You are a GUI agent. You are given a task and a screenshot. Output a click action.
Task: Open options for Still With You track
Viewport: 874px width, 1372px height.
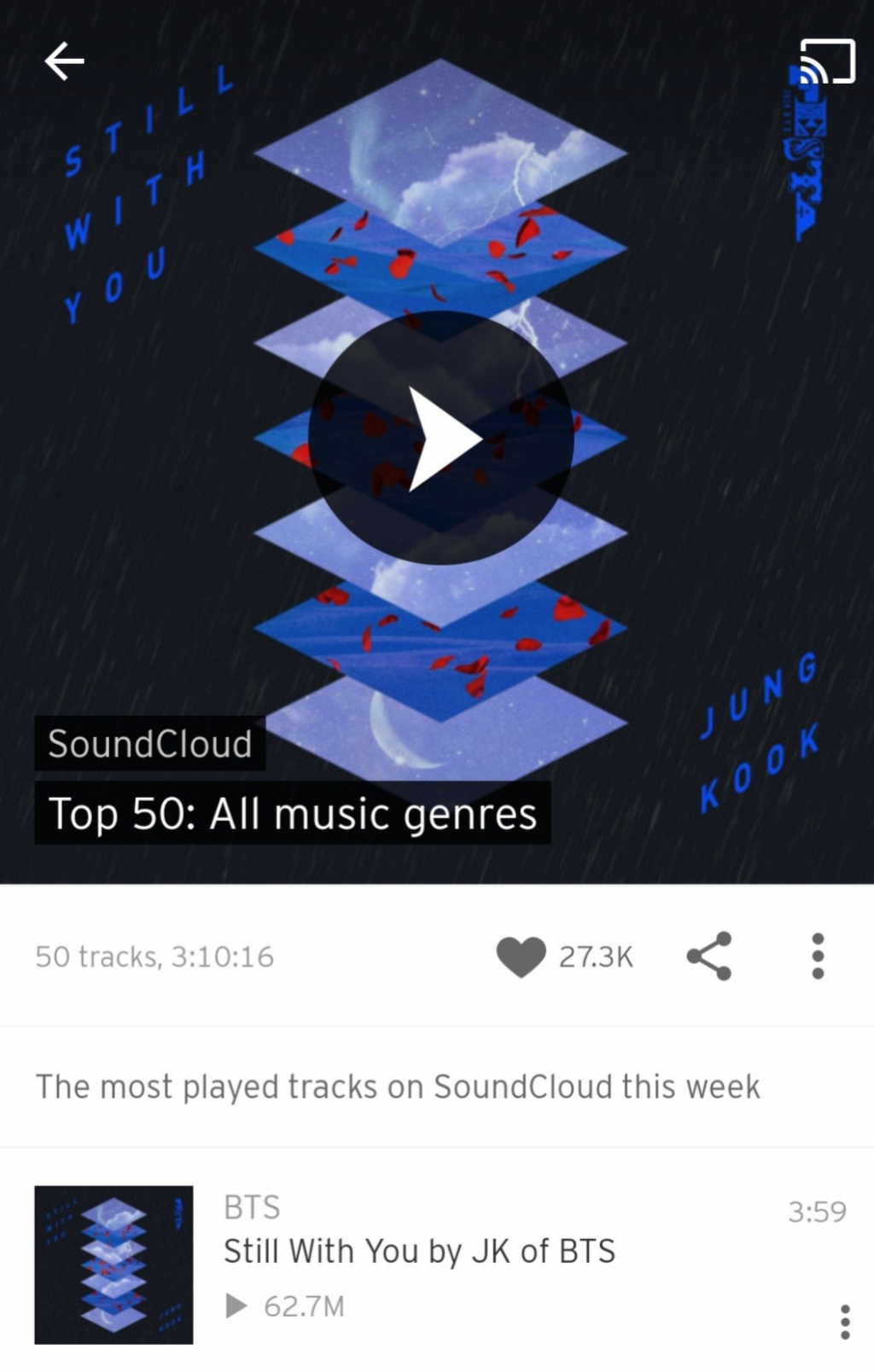845,1322
